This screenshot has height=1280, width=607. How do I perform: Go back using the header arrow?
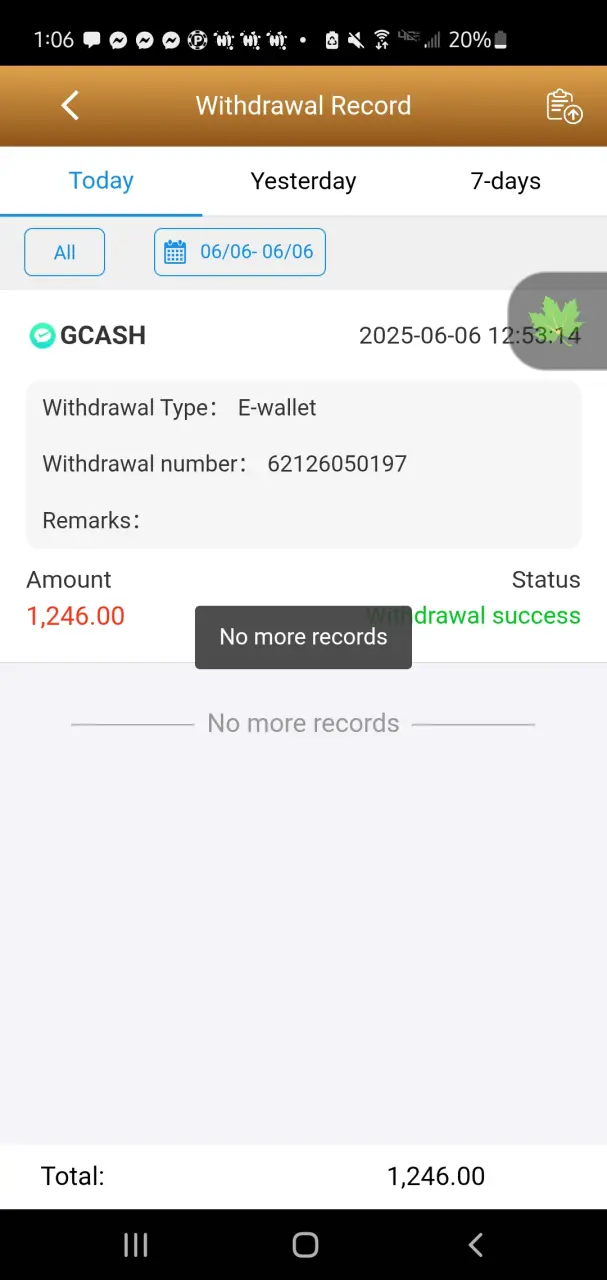70,106
